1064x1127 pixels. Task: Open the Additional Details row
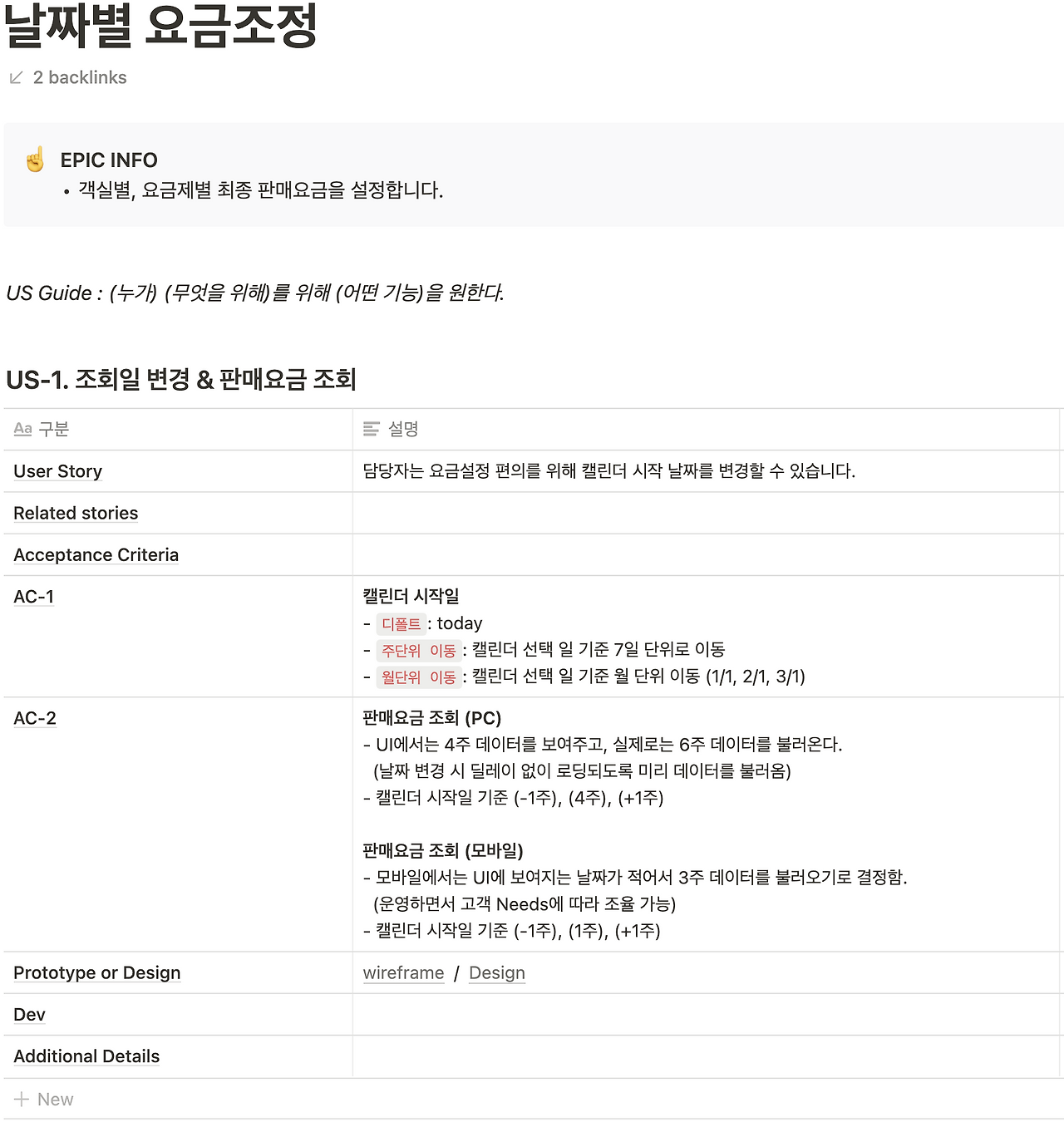pos(86,1056)
